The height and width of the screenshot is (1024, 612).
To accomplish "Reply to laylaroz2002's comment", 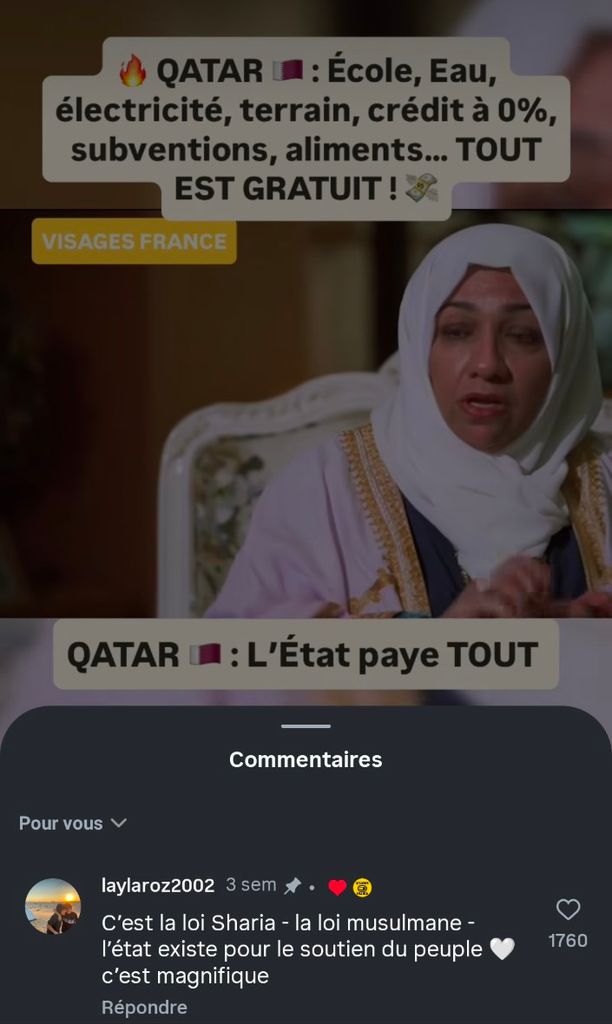I will coord(144,1008).
